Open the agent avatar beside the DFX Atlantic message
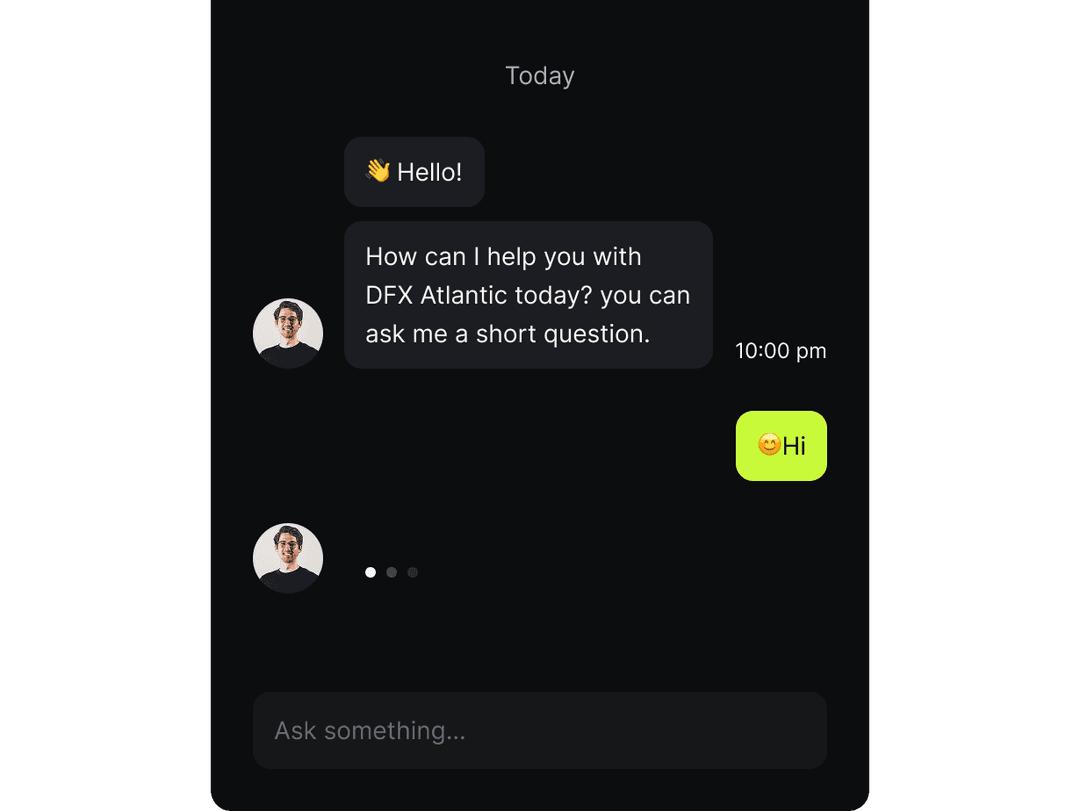This screenshot has height=811, width=1080. (288, 333)
